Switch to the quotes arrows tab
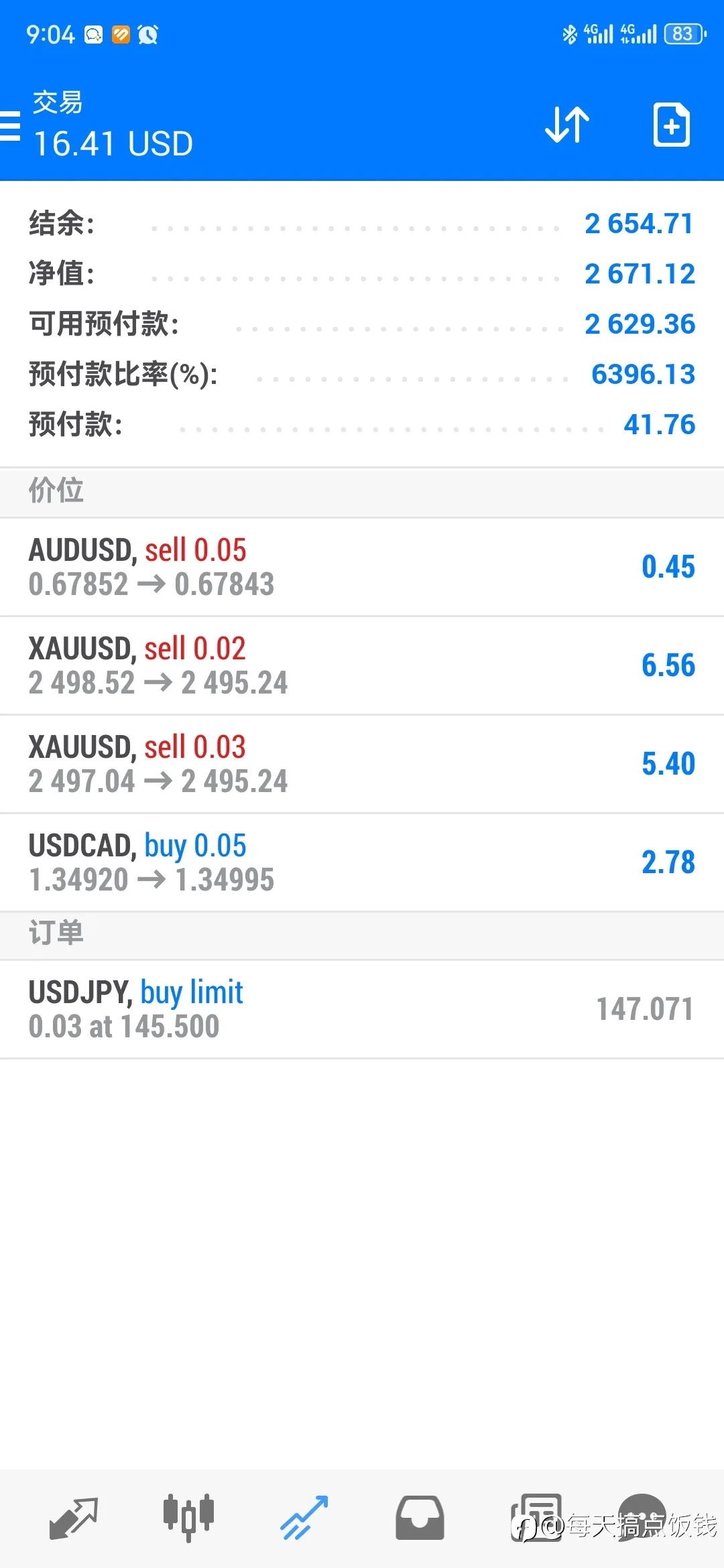This screenshot has height=1568, width=724. [x=74, y=1518]
